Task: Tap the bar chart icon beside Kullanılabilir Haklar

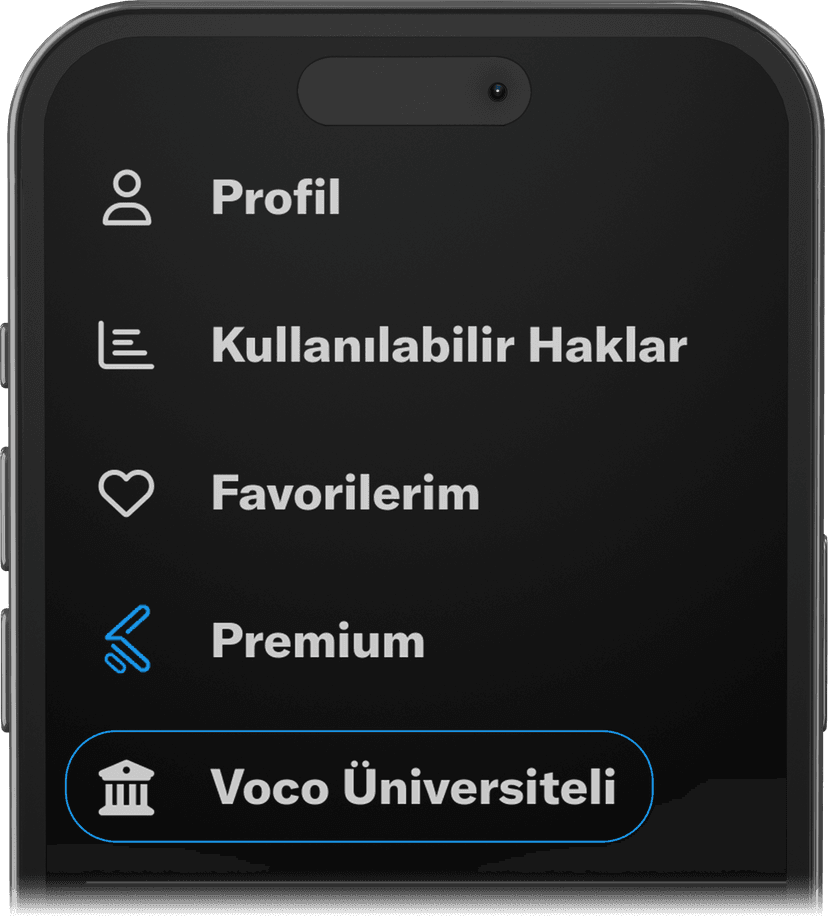Action: coord(127,344)
